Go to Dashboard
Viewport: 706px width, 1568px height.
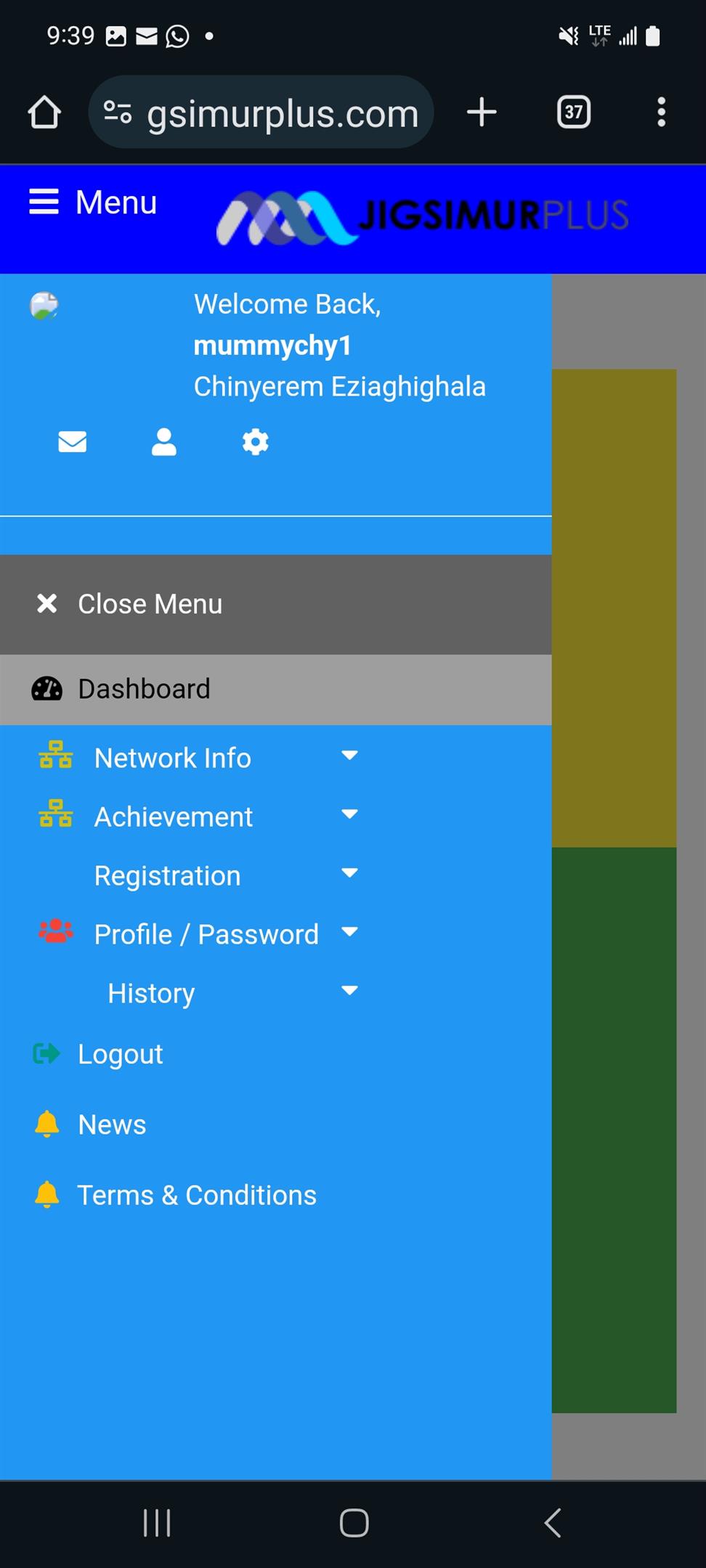pos(276,689)
